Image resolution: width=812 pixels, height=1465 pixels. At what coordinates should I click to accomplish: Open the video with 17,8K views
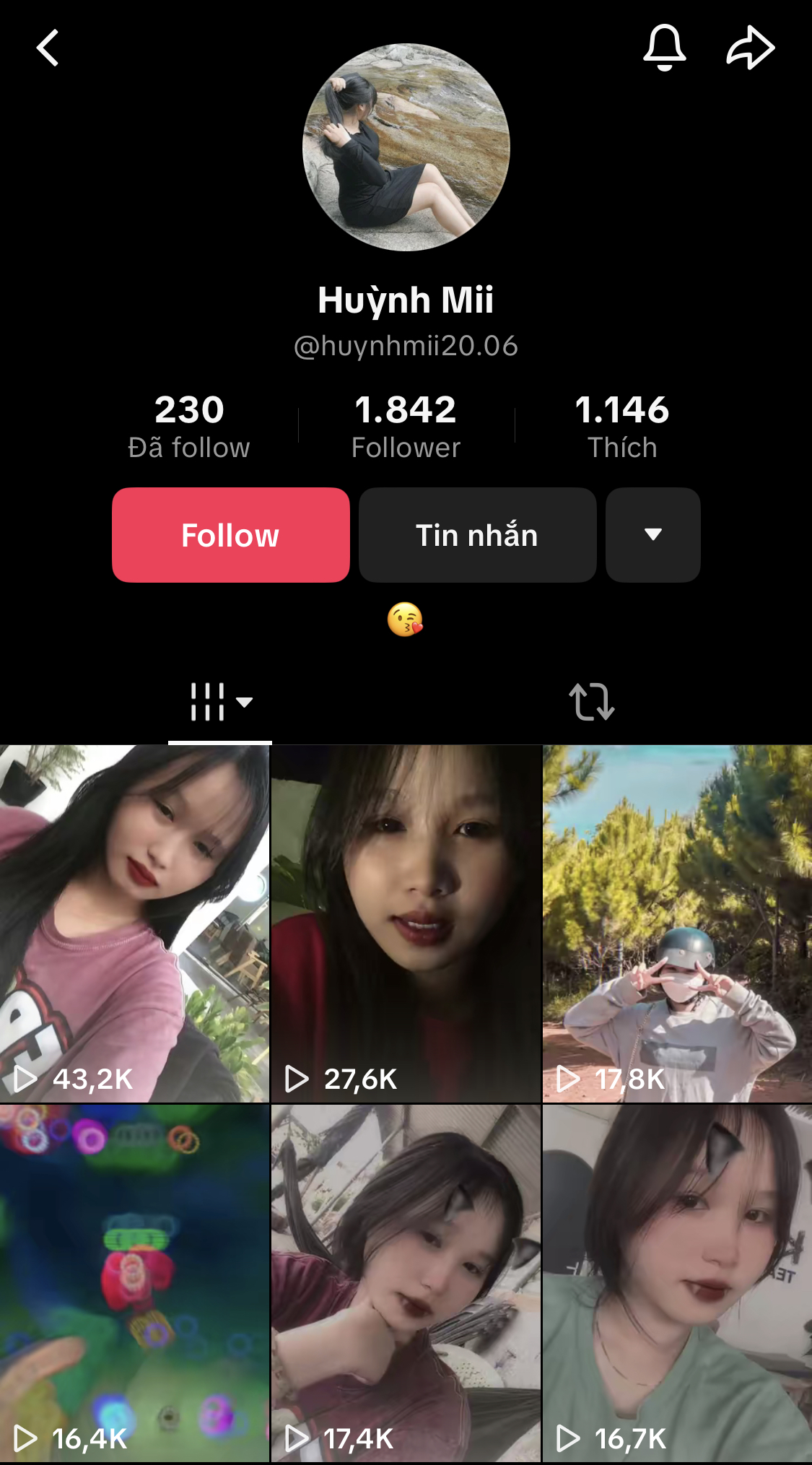677,923
